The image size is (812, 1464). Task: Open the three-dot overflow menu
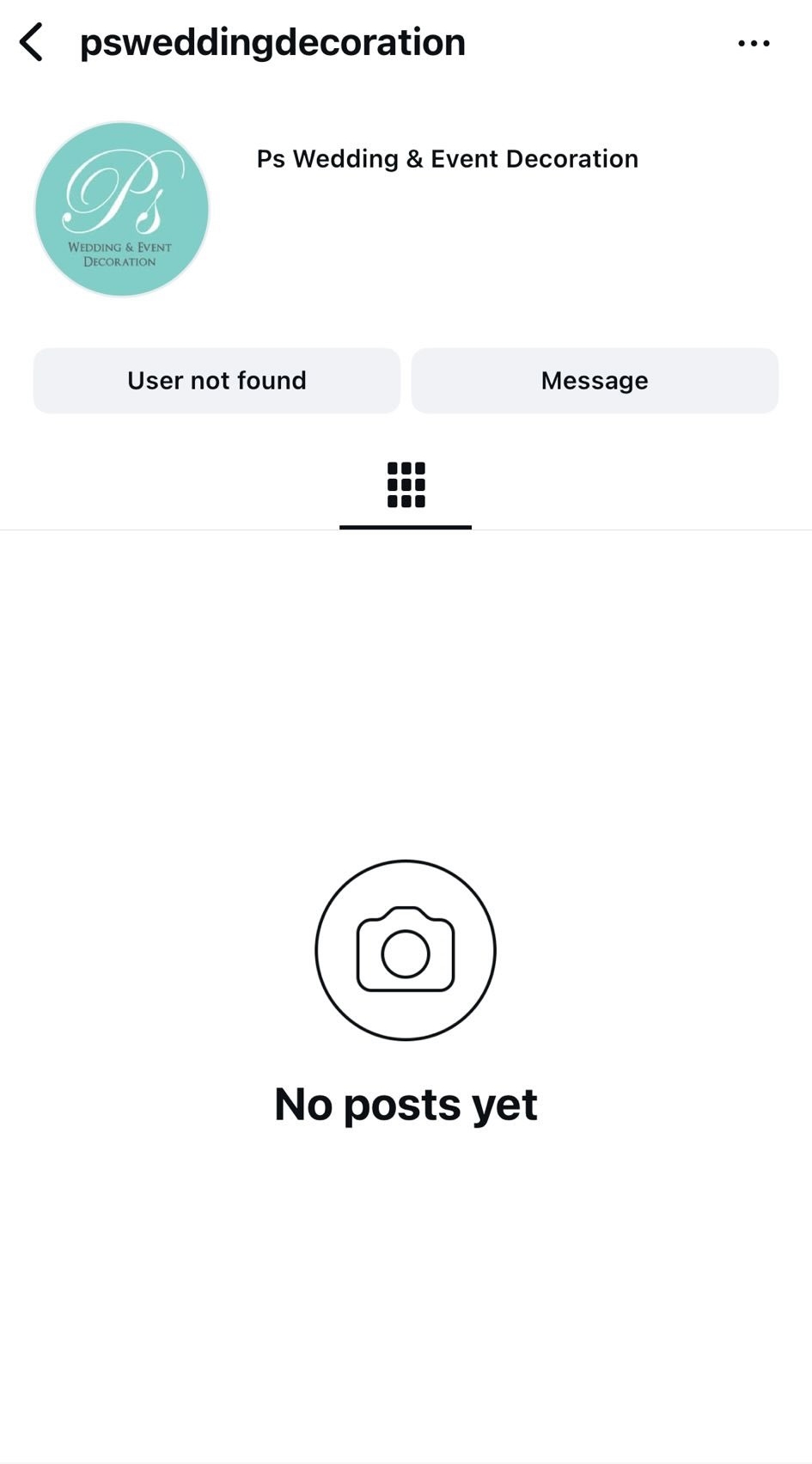754,43
